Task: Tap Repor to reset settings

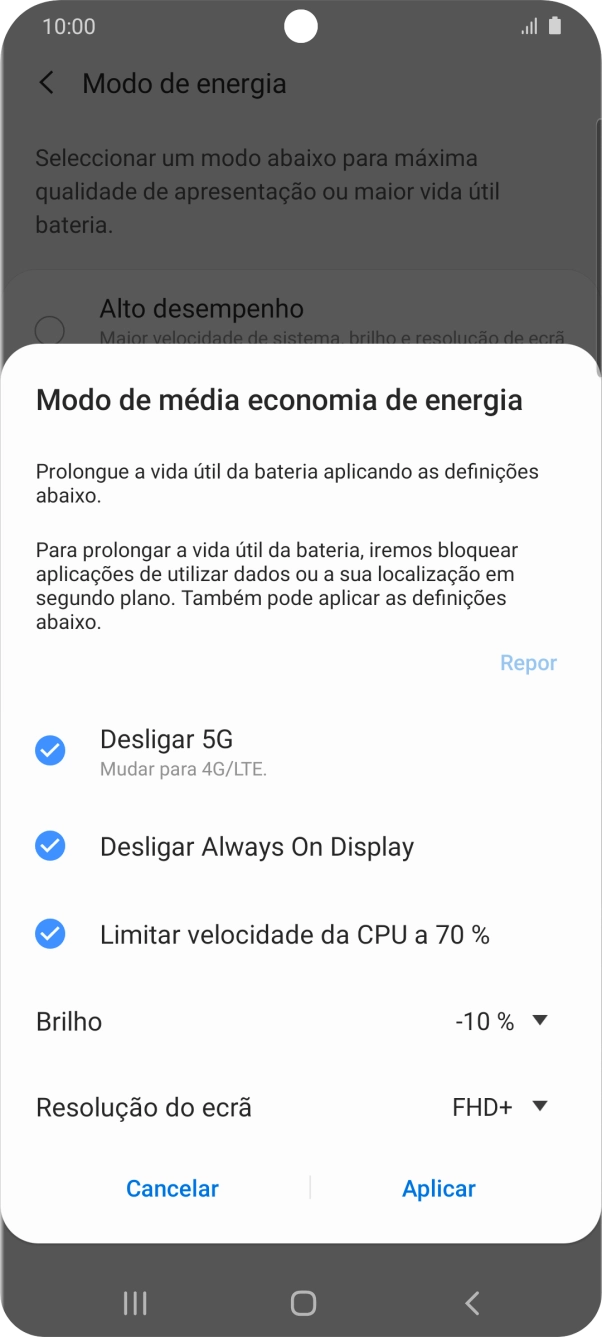Action: [528, 663]
